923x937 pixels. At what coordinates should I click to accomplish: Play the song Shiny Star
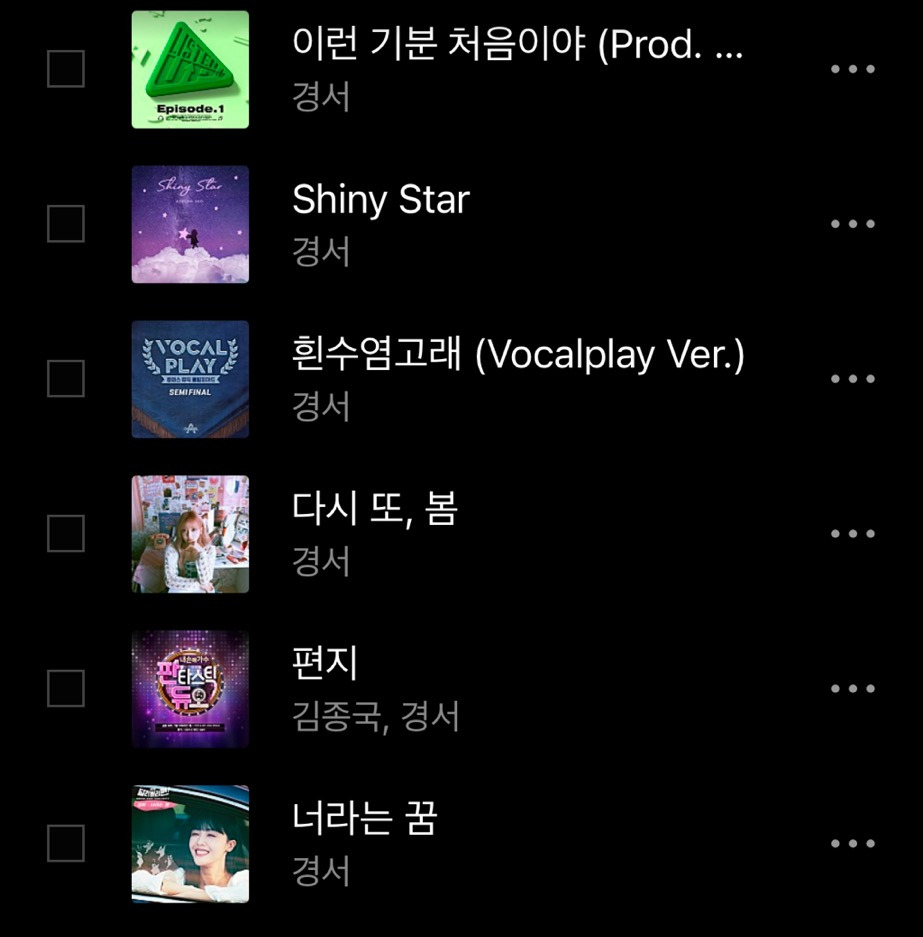point(380,201)
